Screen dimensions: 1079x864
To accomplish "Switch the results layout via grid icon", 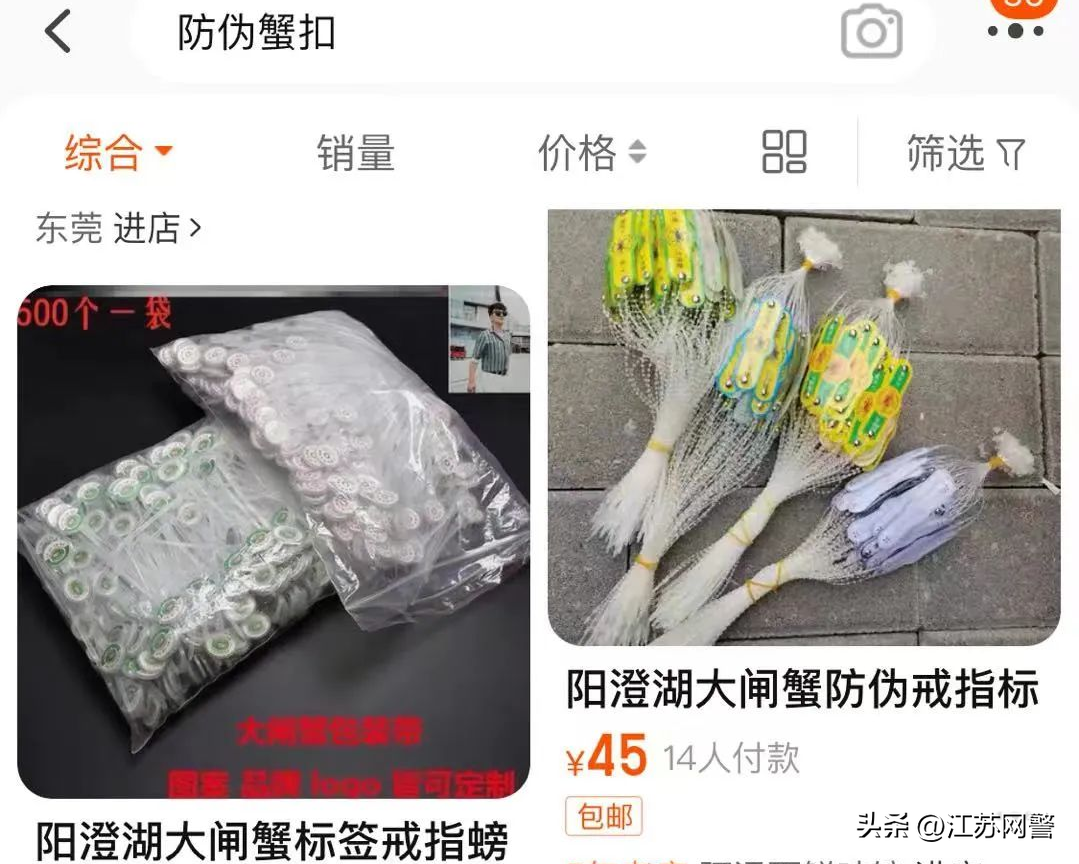I will click(784, 153).
